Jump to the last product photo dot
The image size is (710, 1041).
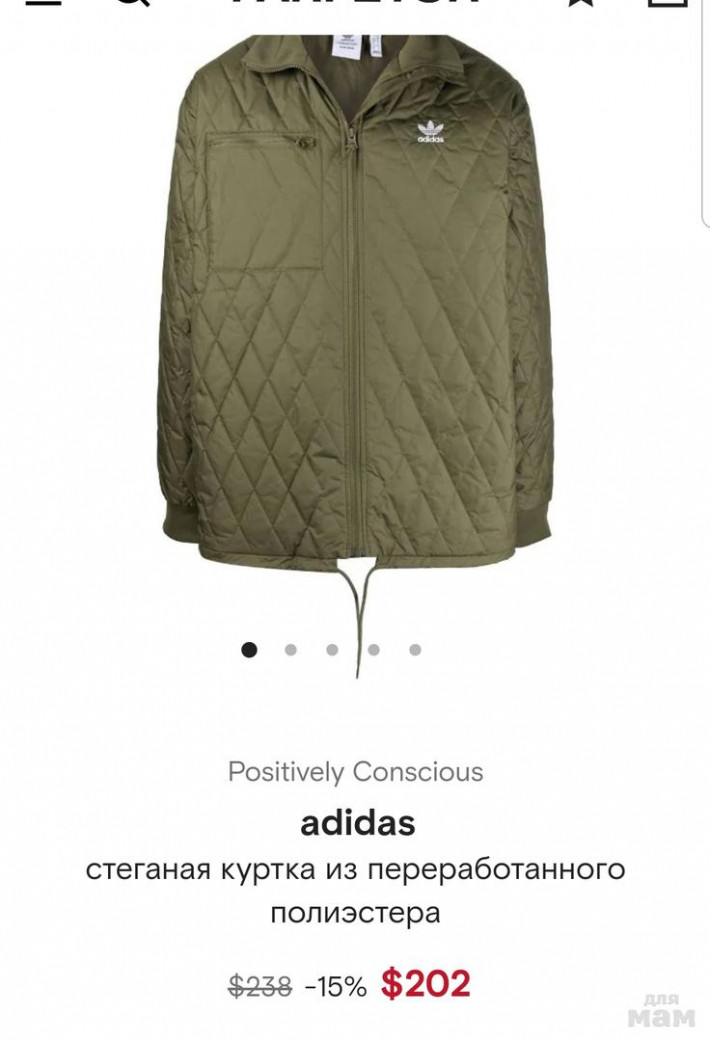click(x=415, y=650)
